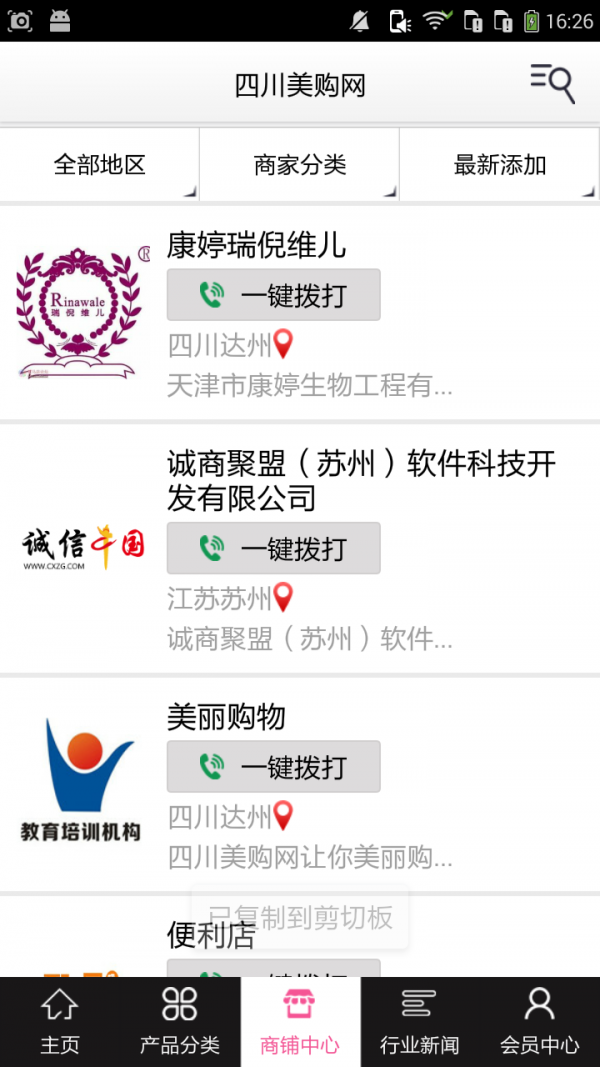This screenshot has height=1067, width=600.
Task: Open 诚商聚盟（苏州）软件科技开发有限公司 listing
Action: [360, 480]
